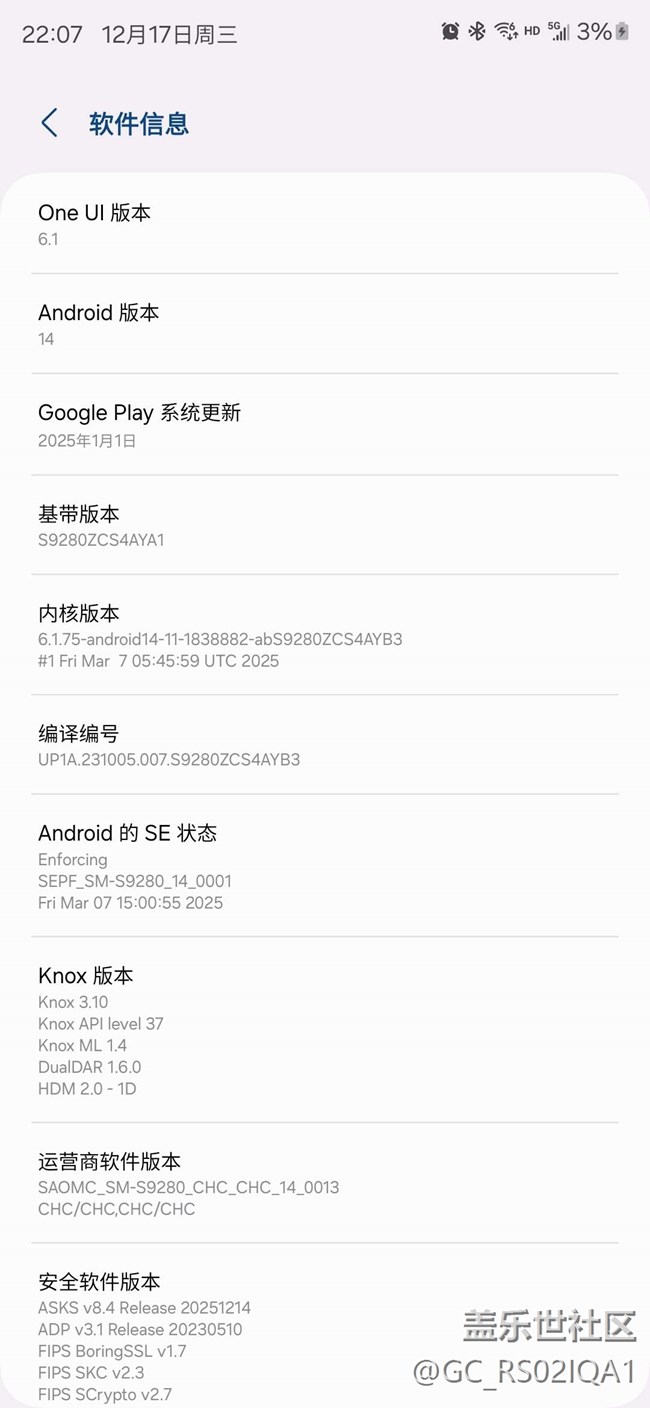
Task: Go back from the 软件信息 page
Action: click(x=49, y=123)
